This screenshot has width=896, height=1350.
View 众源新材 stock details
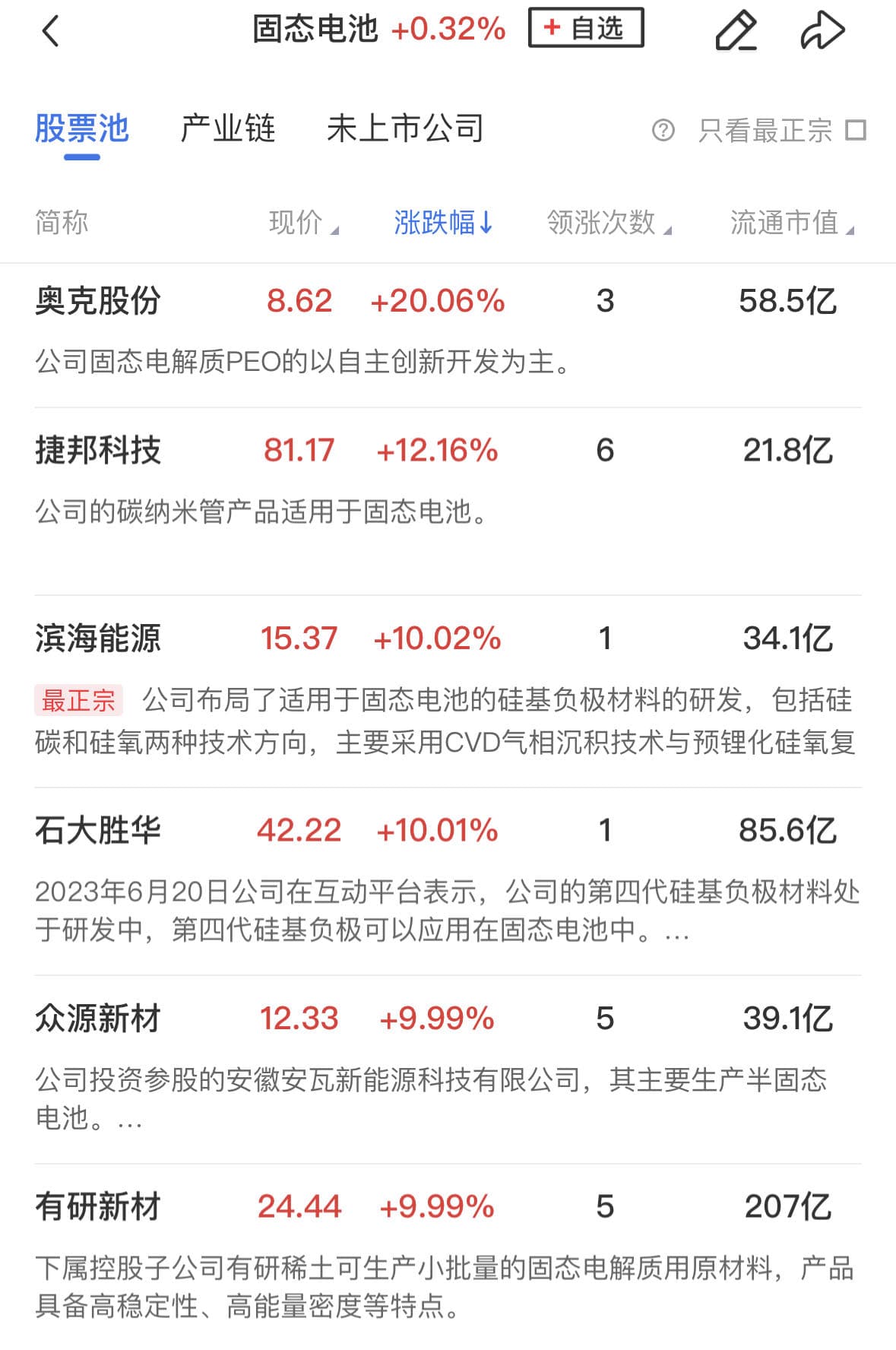coord(98,1019)
